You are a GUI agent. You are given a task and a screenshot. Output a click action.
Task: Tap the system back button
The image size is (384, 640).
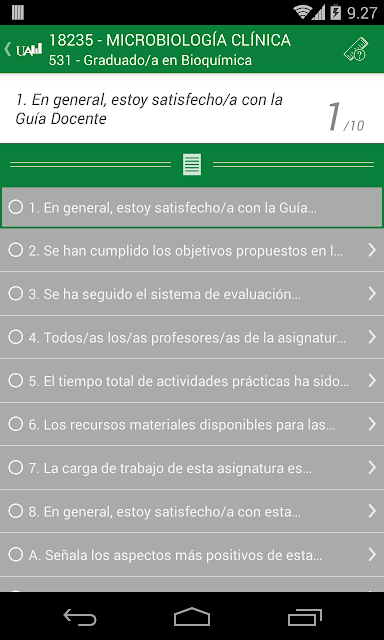[x=80, y=617]
